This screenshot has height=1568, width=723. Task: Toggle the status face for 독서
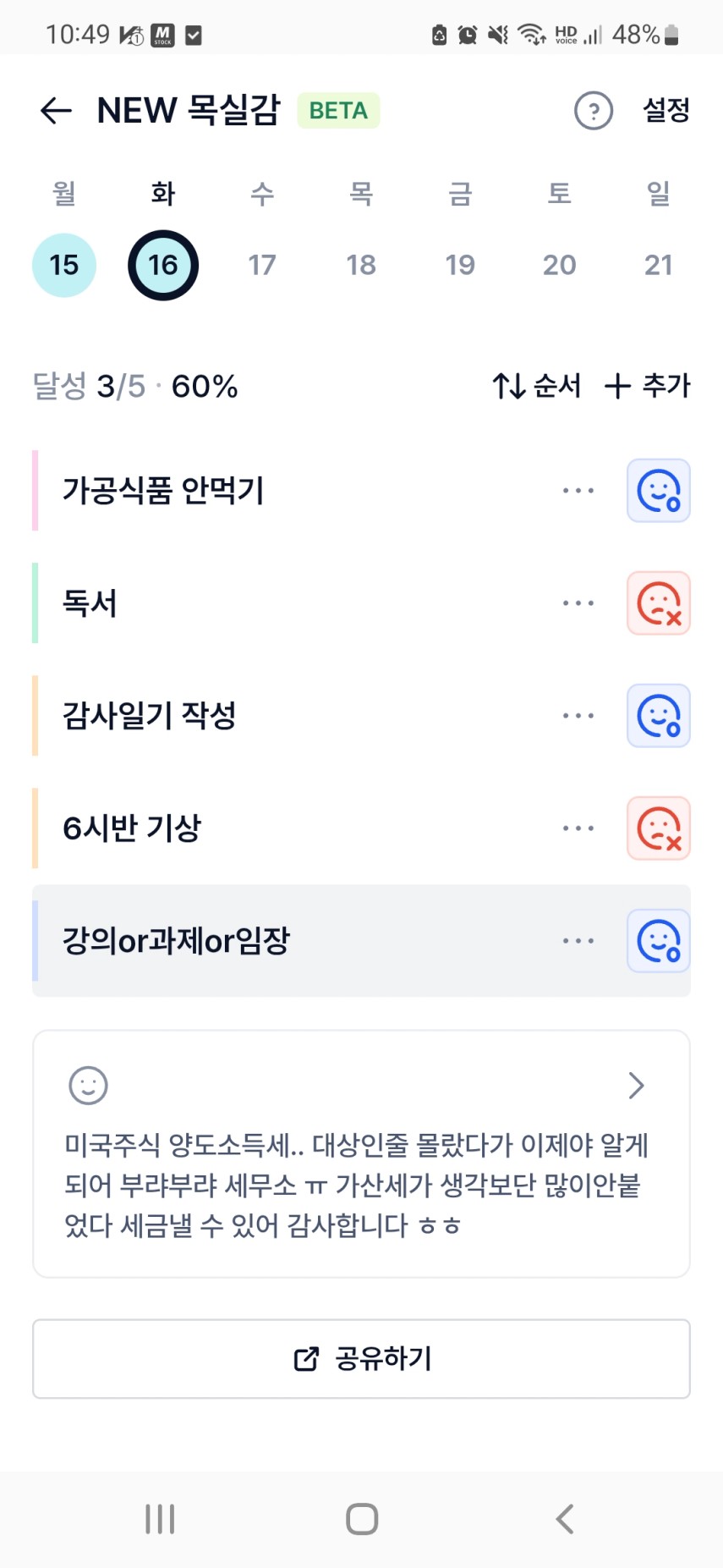coord(658,603)
